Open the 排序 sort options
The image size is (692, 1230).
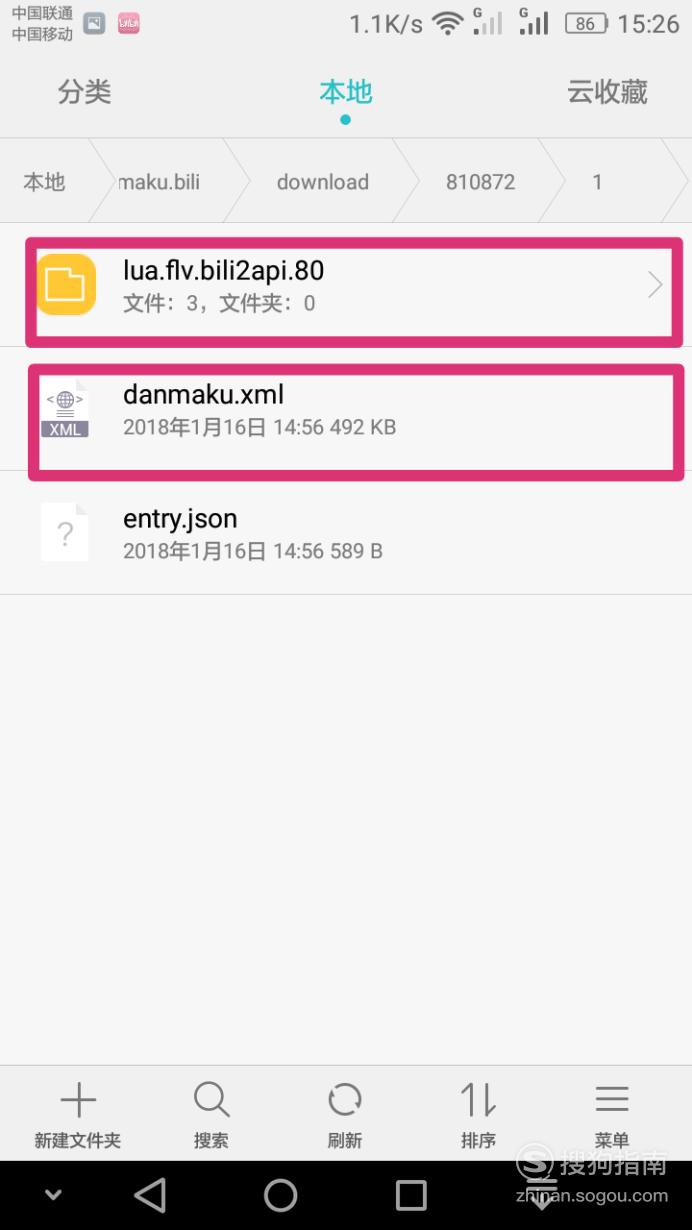[x=478, y=1115]
